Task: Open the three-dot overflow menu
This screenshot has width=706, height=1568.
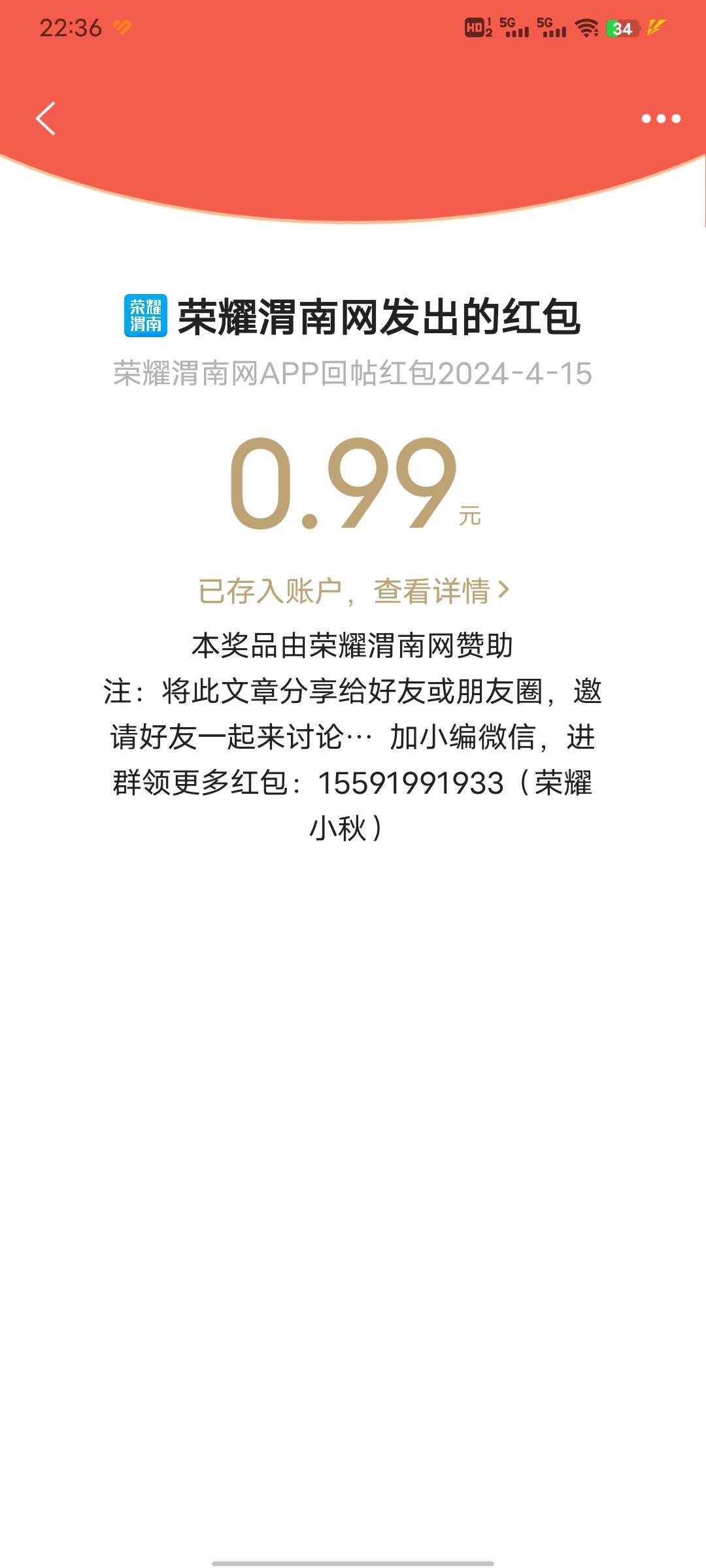Action: pyautogui.click(x=660, y=119)
